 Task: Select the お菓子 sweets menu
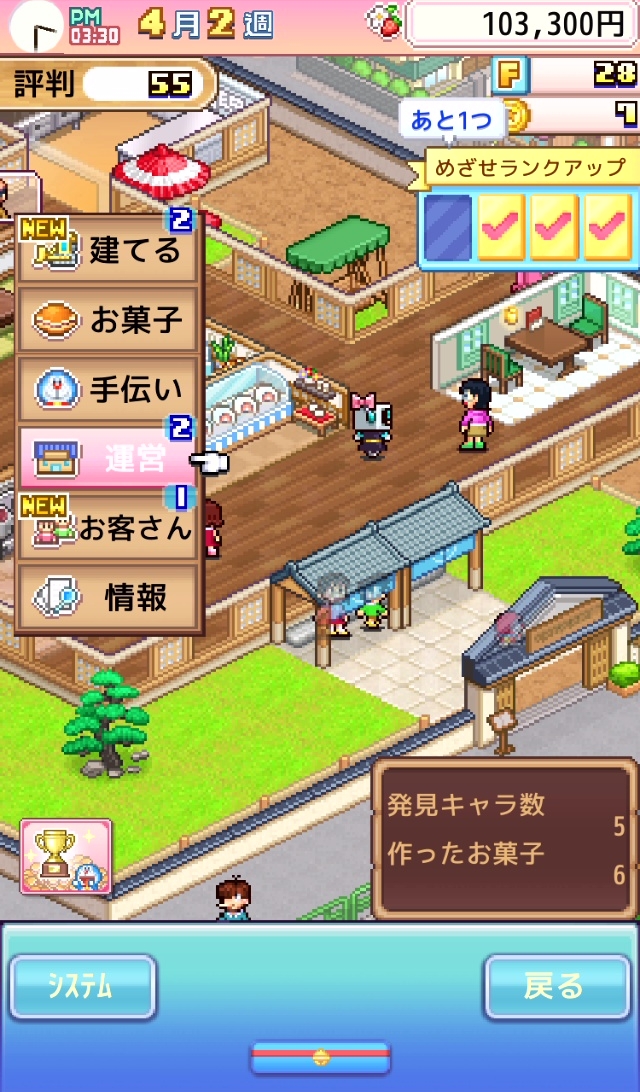(x=108, y=320)
